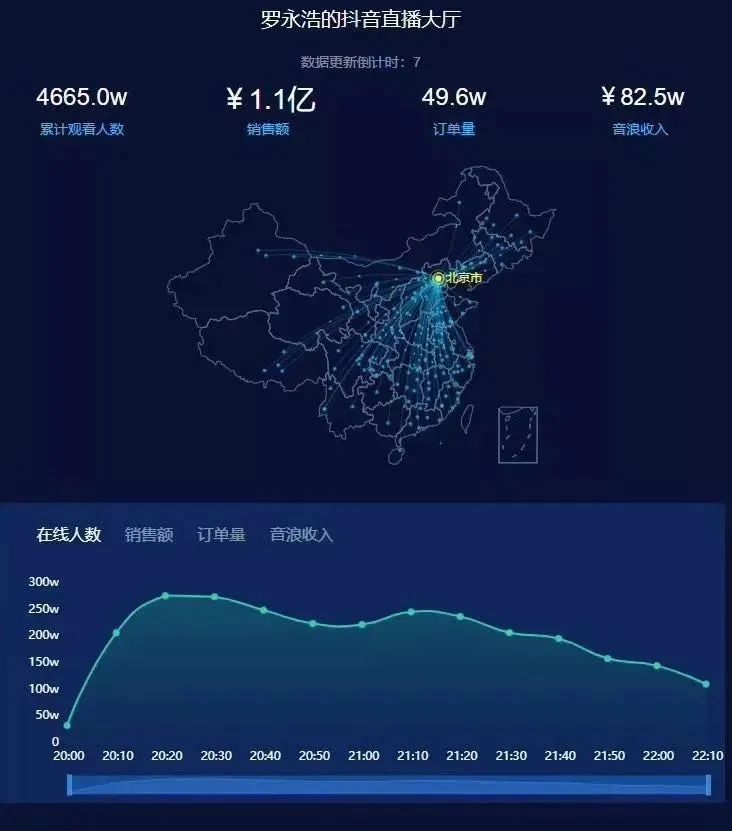Image resolution: width=732 pixels, height=831 pixels.
Task: Tap the 22:10 data point on the chart
Action: tap(706, 684)
